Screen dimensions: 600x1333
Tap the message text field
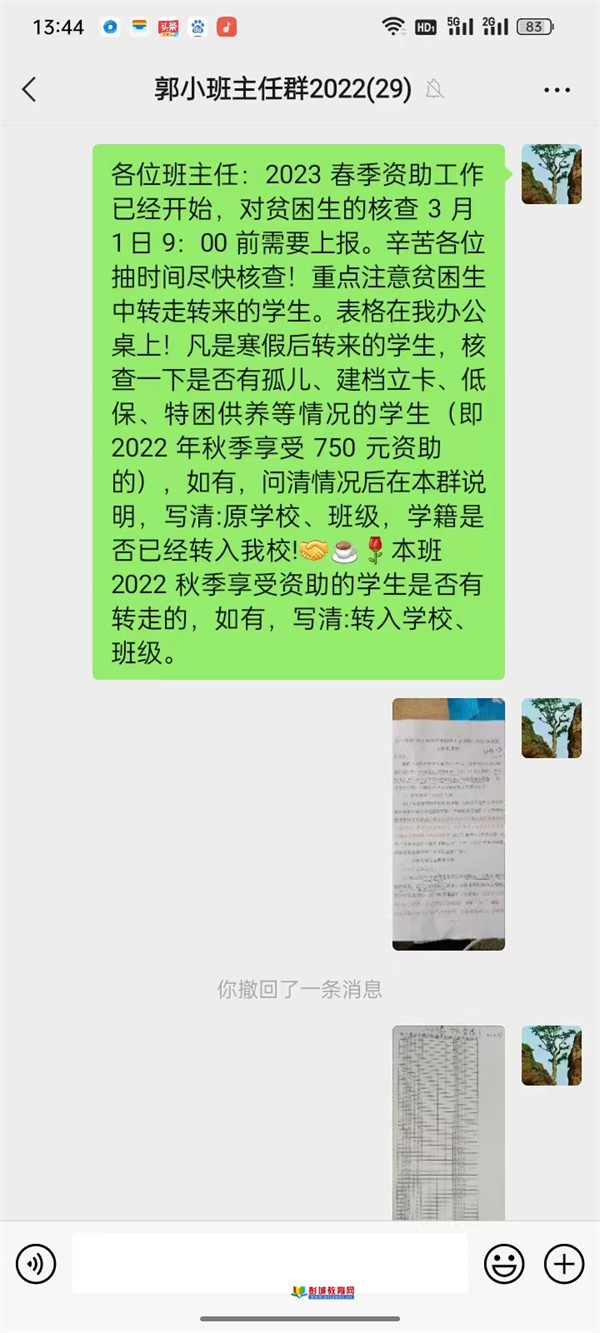click(x=270, y=1263)
